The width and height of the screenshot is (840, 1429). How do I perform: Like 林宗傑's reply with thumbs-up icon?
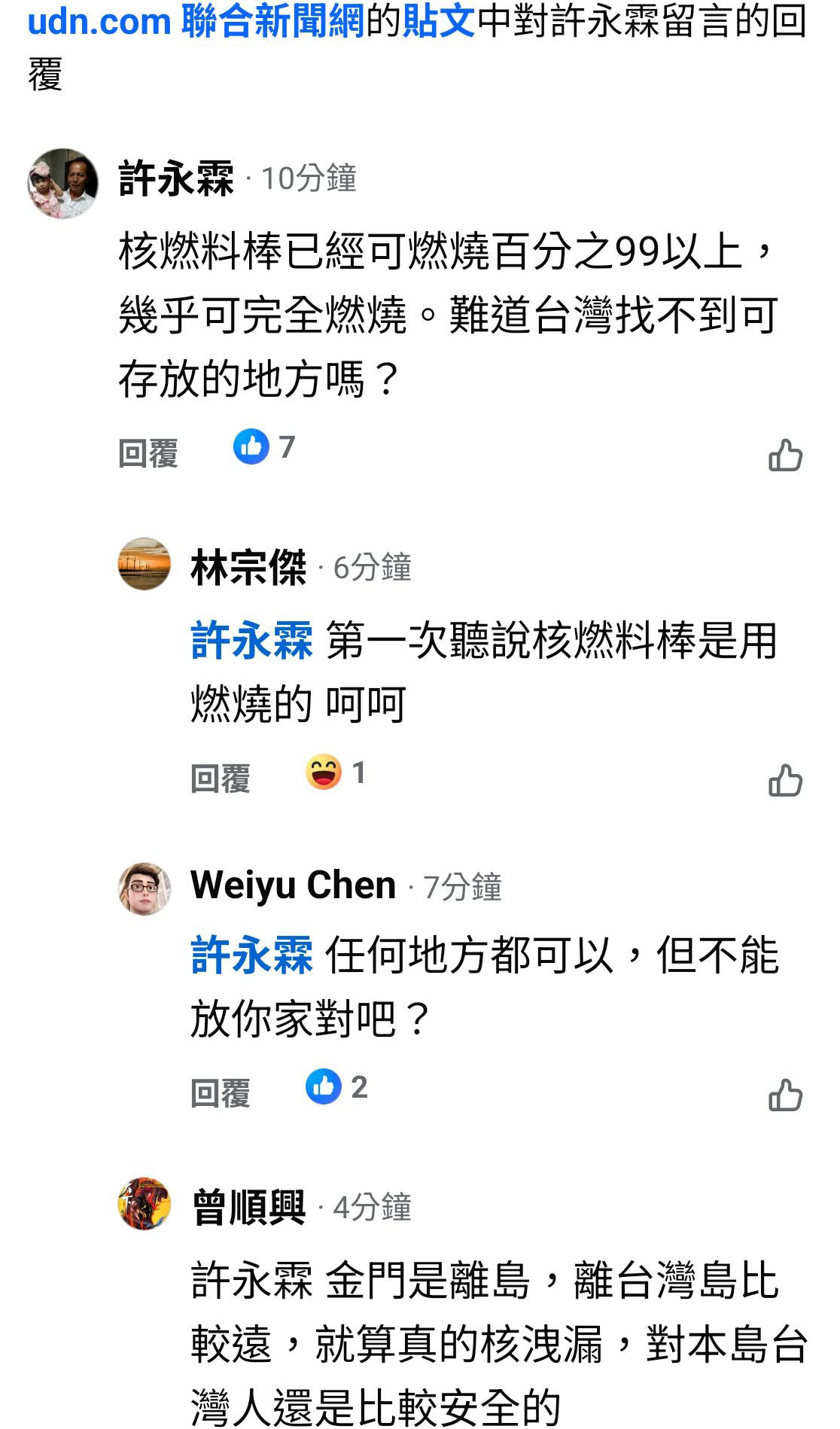pyautogui.click(x=785, y=780)
